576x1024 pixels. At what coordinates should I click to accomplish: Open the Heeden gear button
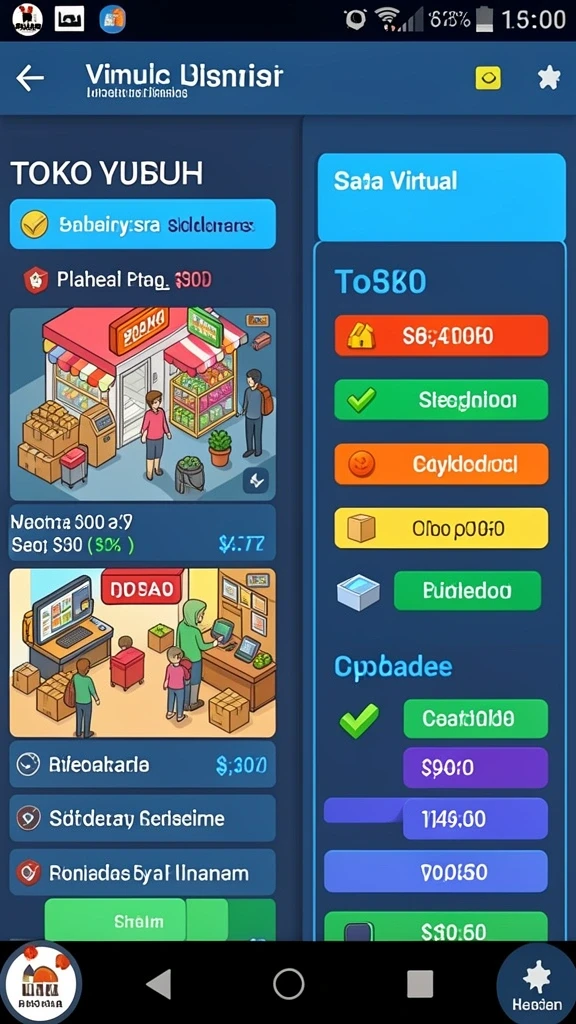click(x=537, y=984)
